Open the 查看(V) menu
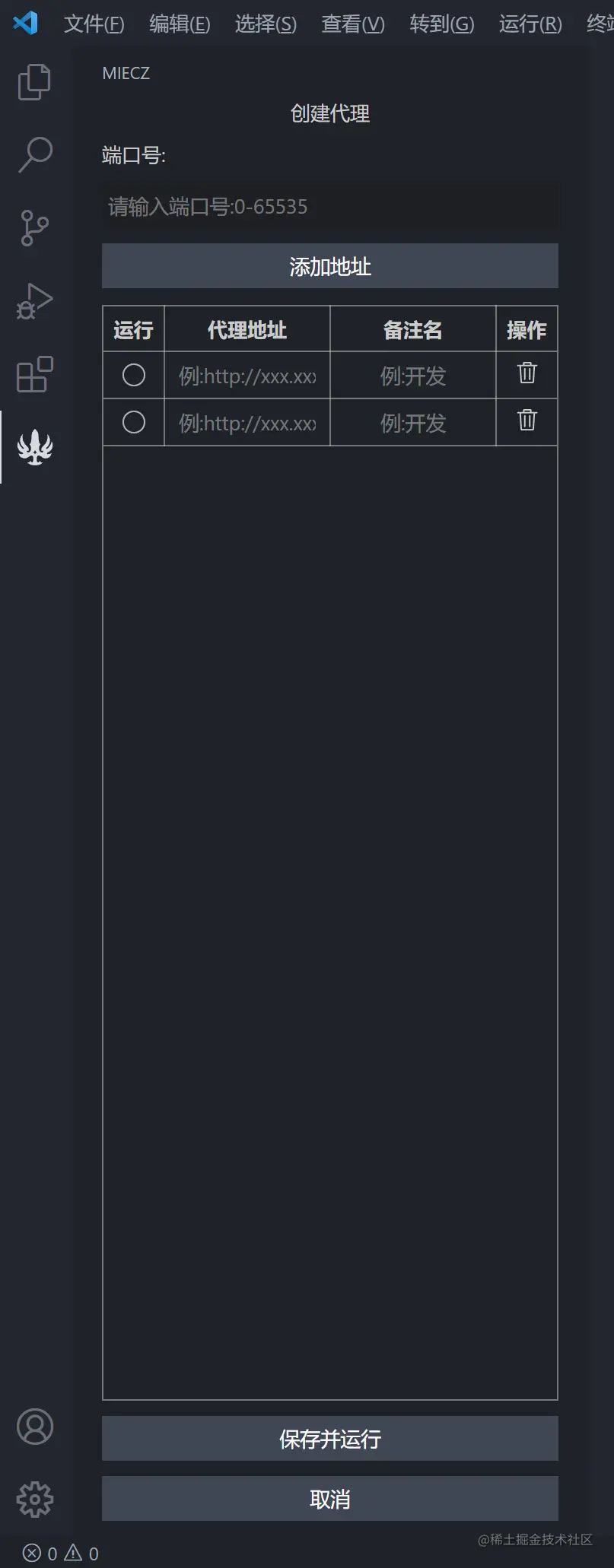Screen dimensions: 614x1568 [x=352, y=24]
